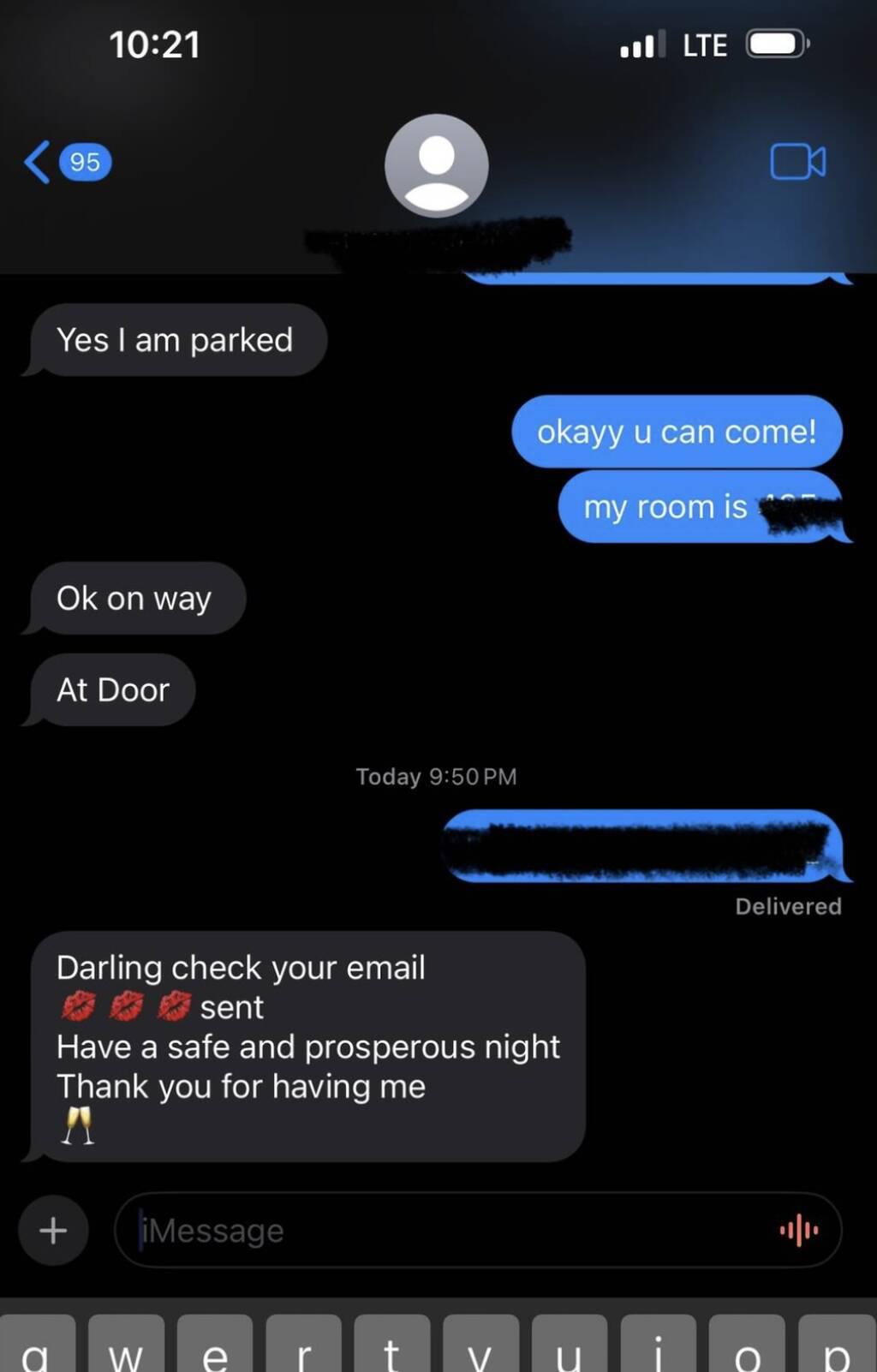Start a FaceTime video call

(797, 162)
